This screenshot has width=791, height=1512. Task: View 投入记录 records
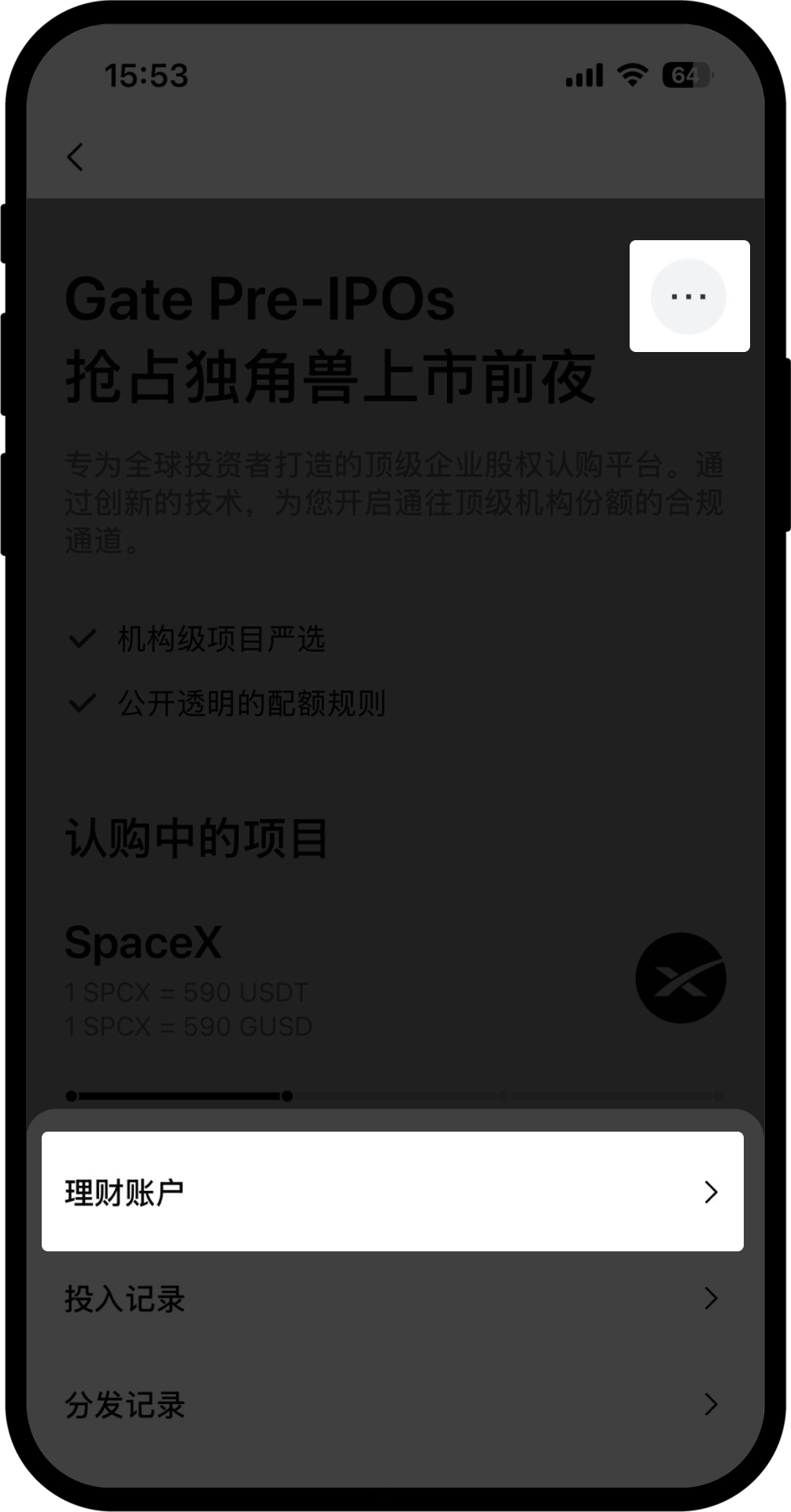coord(392,1299)
